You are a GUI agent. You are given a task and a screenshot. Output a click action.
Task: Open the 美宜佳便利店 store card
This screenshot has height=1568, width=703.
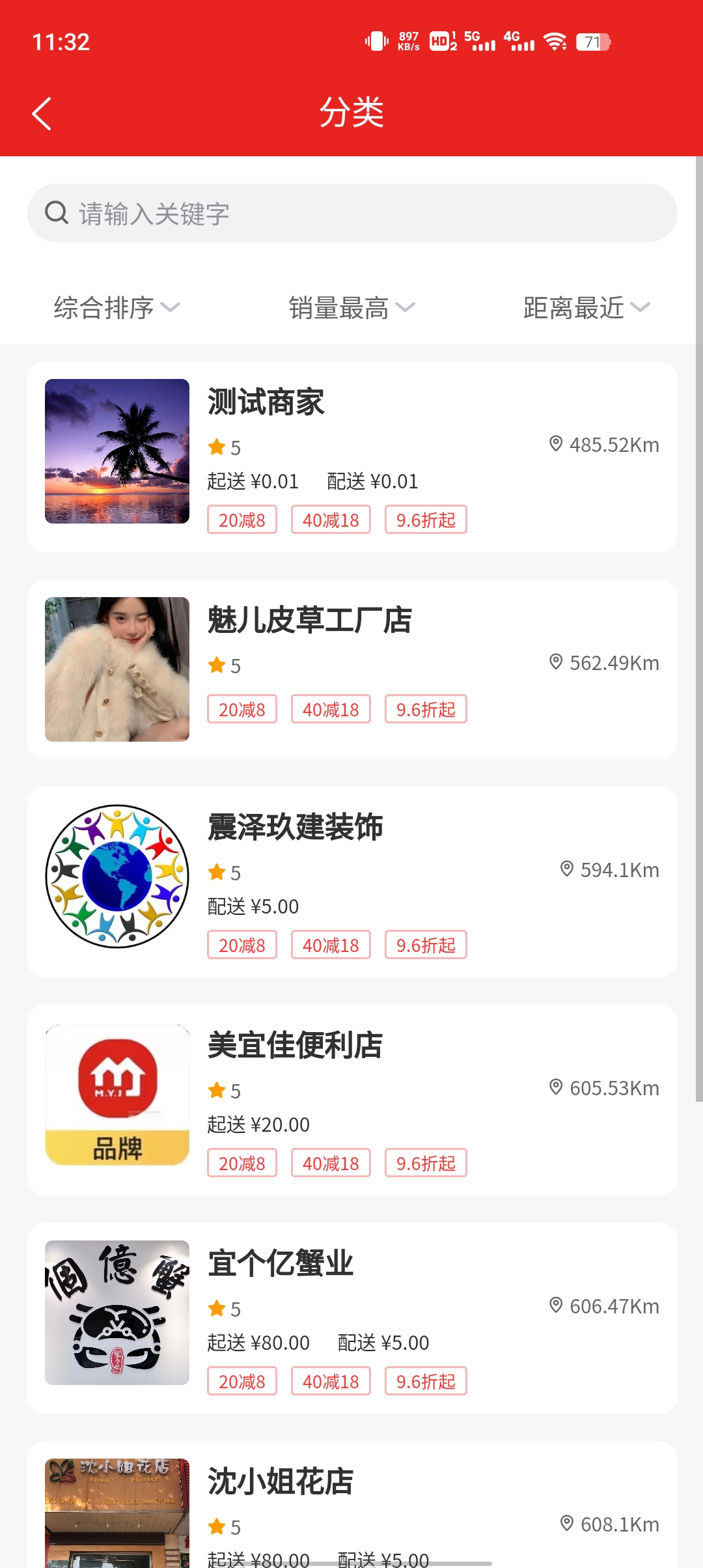tap(351, 1099)
